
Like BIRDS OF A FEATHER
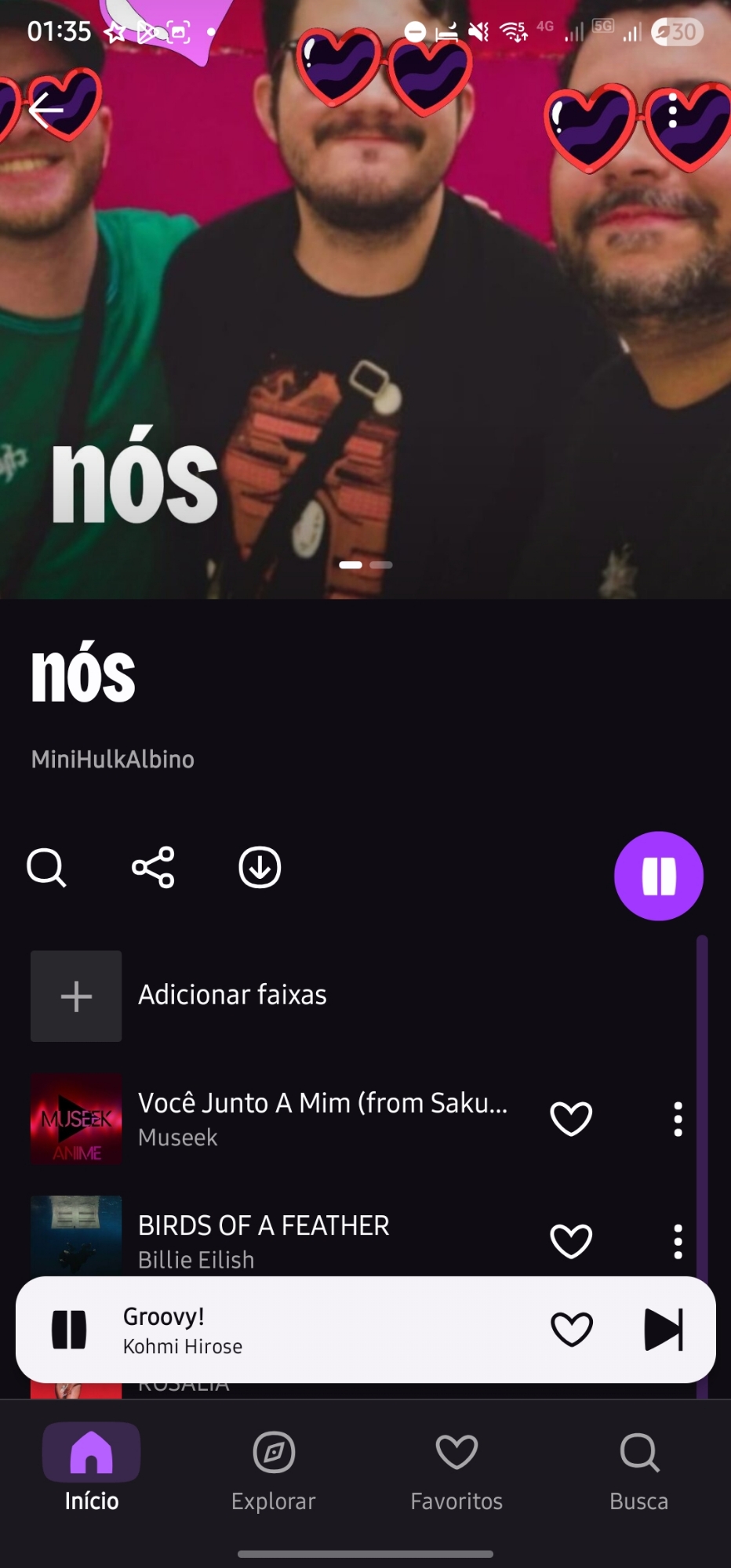(571, 1241)
